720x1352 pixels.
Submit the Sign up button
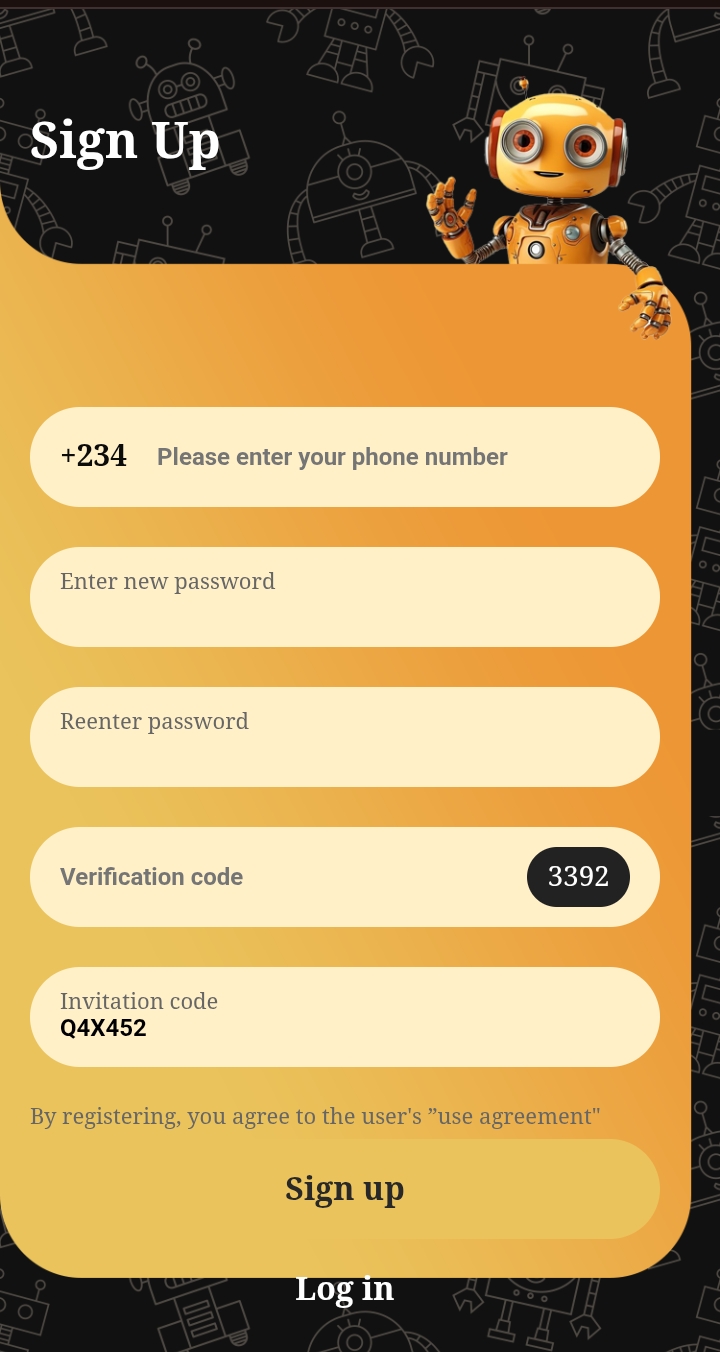coord(344,1189)
